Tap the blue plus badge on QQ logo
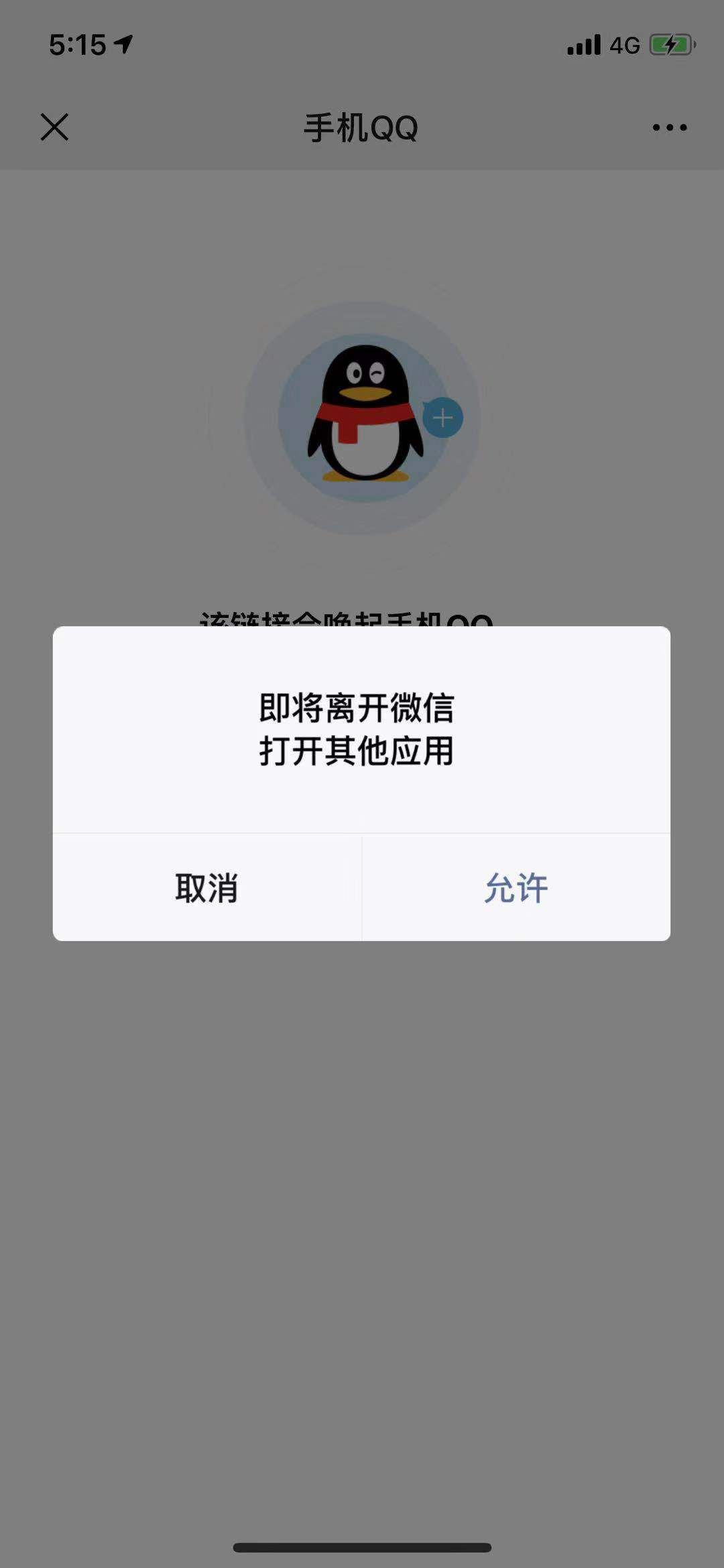The height and width of the screenshot is (1568, 724). coord(443,417)
